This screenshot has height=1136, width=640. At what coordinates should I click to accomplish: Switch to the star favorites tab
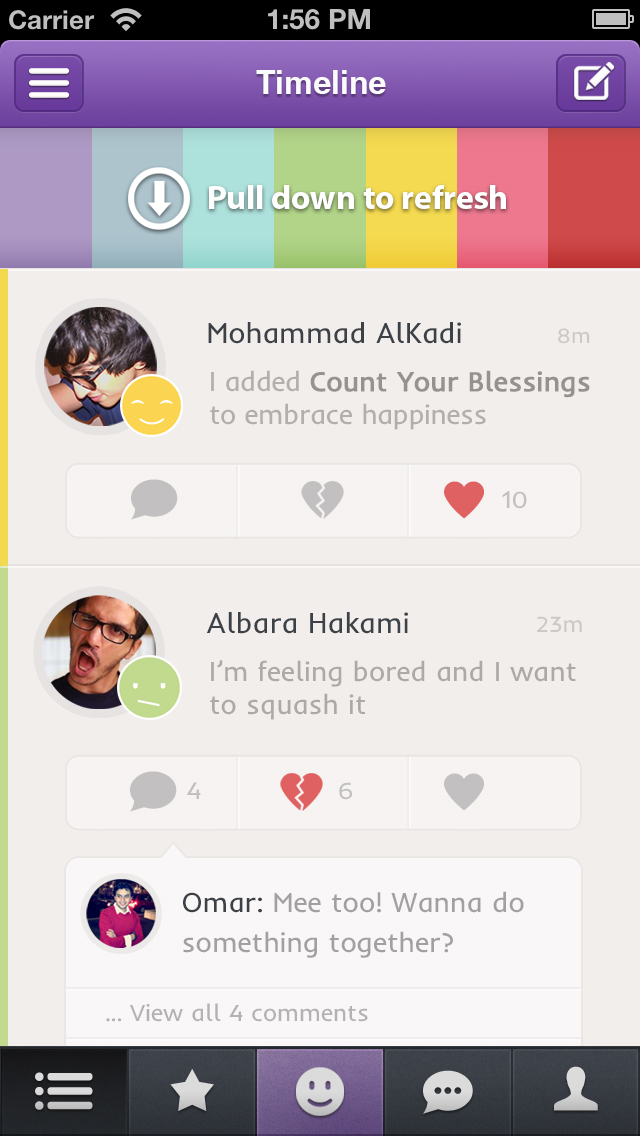click(x=191, y=1092)
